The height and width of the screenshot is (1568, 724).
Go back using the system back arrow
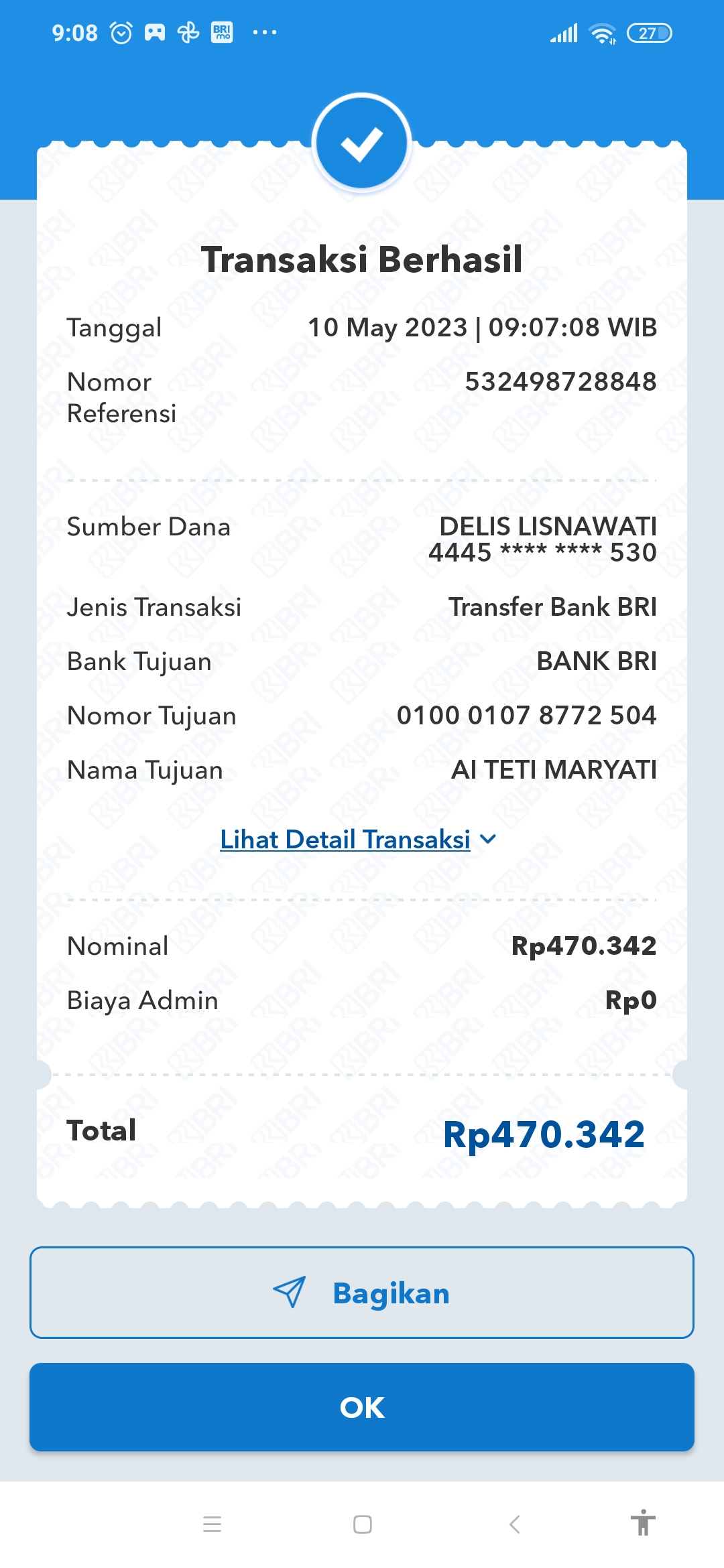click(514, 1524)
